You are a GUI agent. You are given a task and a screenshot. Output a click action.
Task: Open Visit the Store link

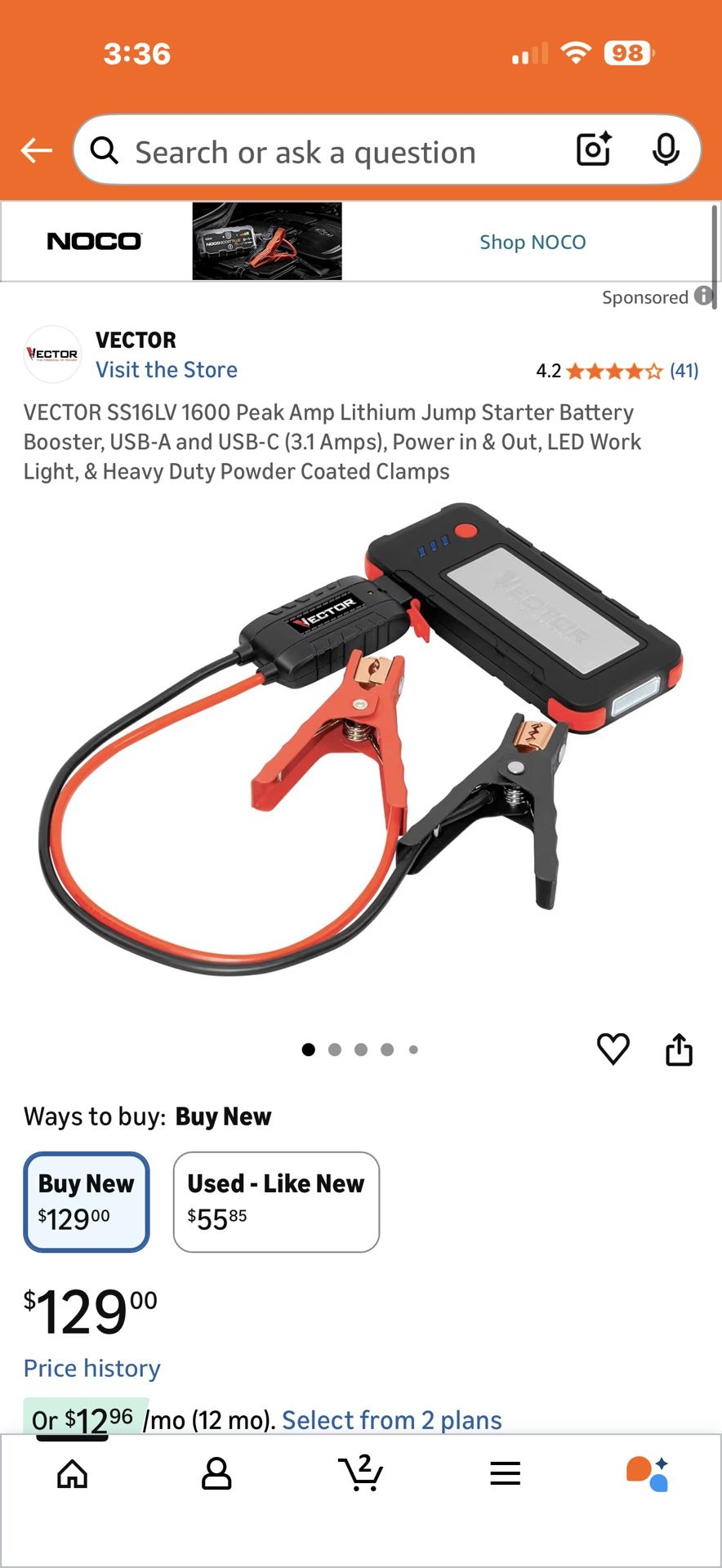tap(166, 369)
